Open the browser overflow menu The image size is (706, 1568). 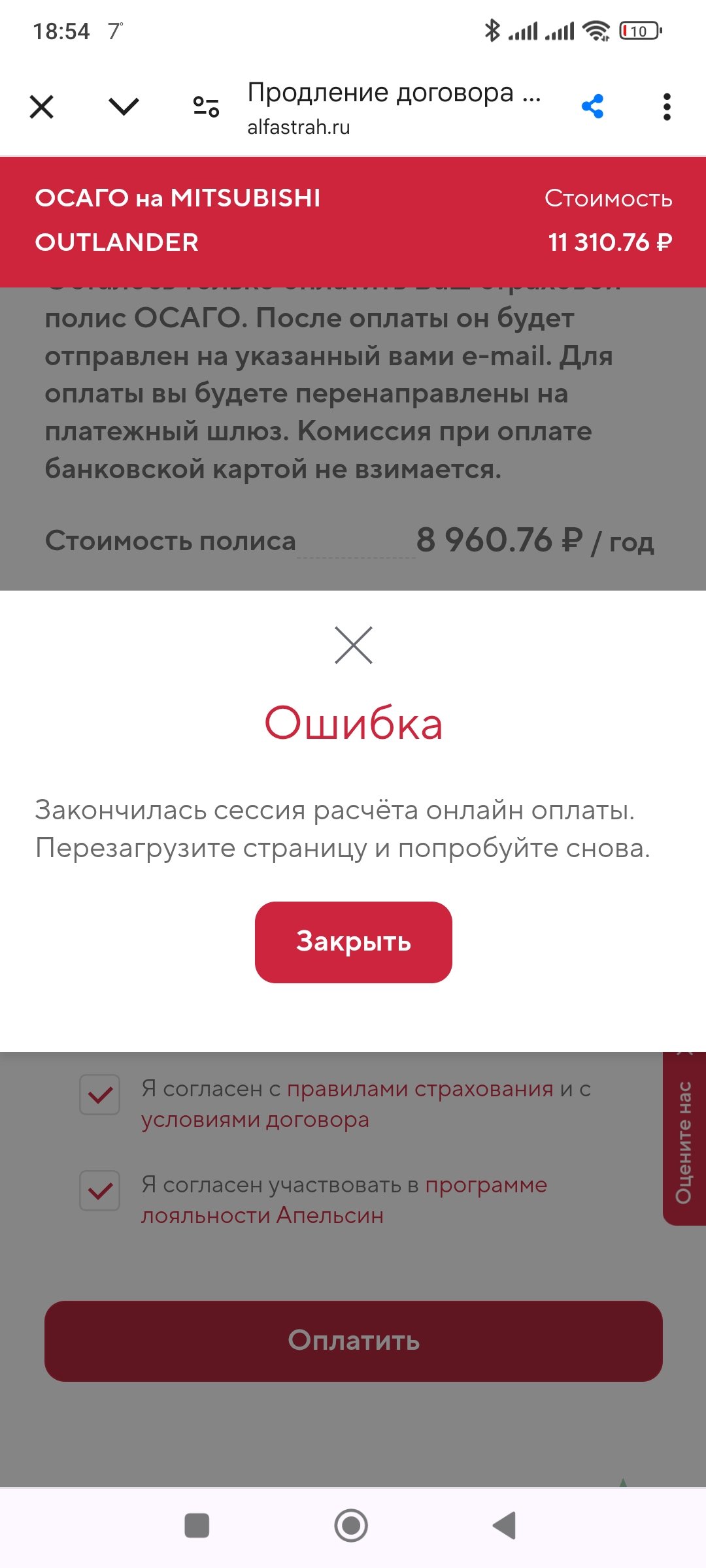coord(667,106)
